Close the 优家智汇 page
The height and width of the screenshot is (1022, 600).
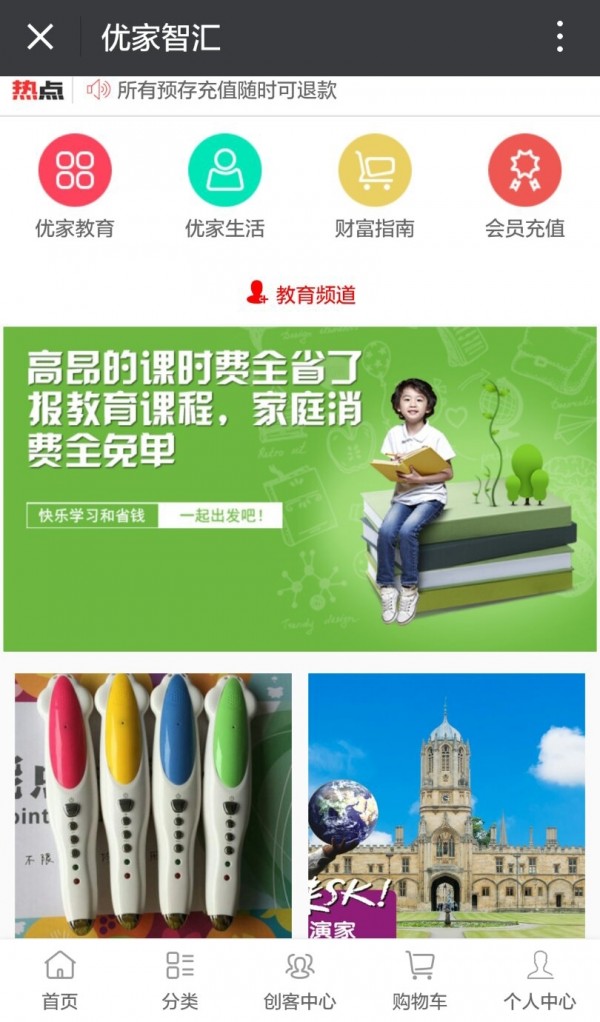[x=40, y=38]
